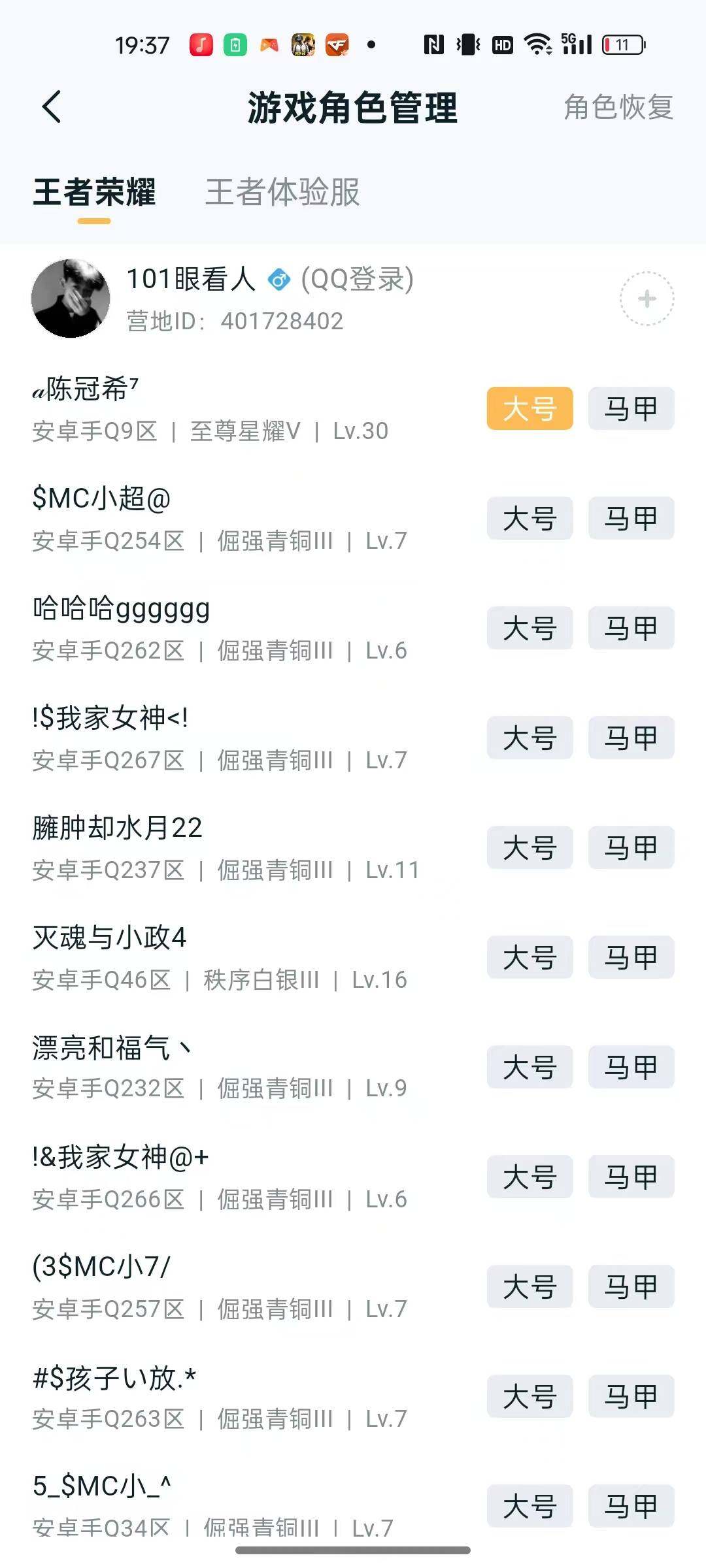Tap the back arrow to leave role management

coord(52,106)
